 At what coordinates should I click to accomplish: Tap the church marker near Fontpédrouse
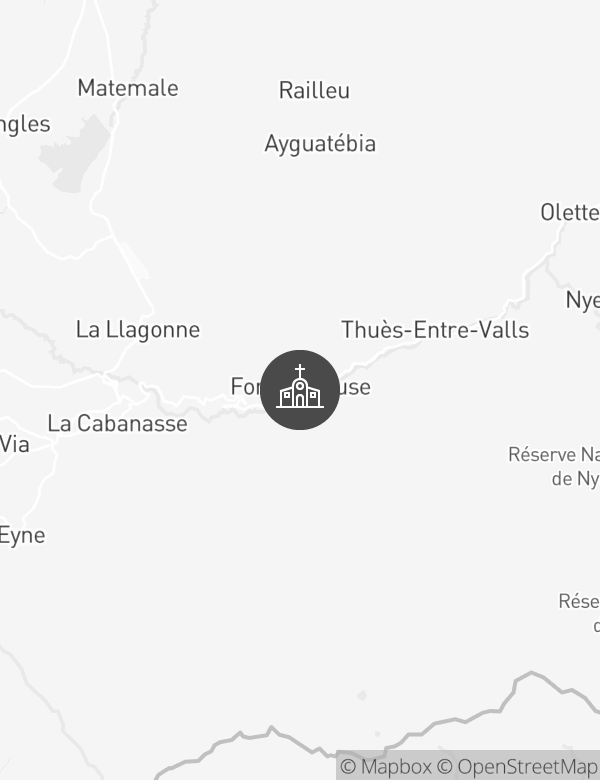coord(300,390)
